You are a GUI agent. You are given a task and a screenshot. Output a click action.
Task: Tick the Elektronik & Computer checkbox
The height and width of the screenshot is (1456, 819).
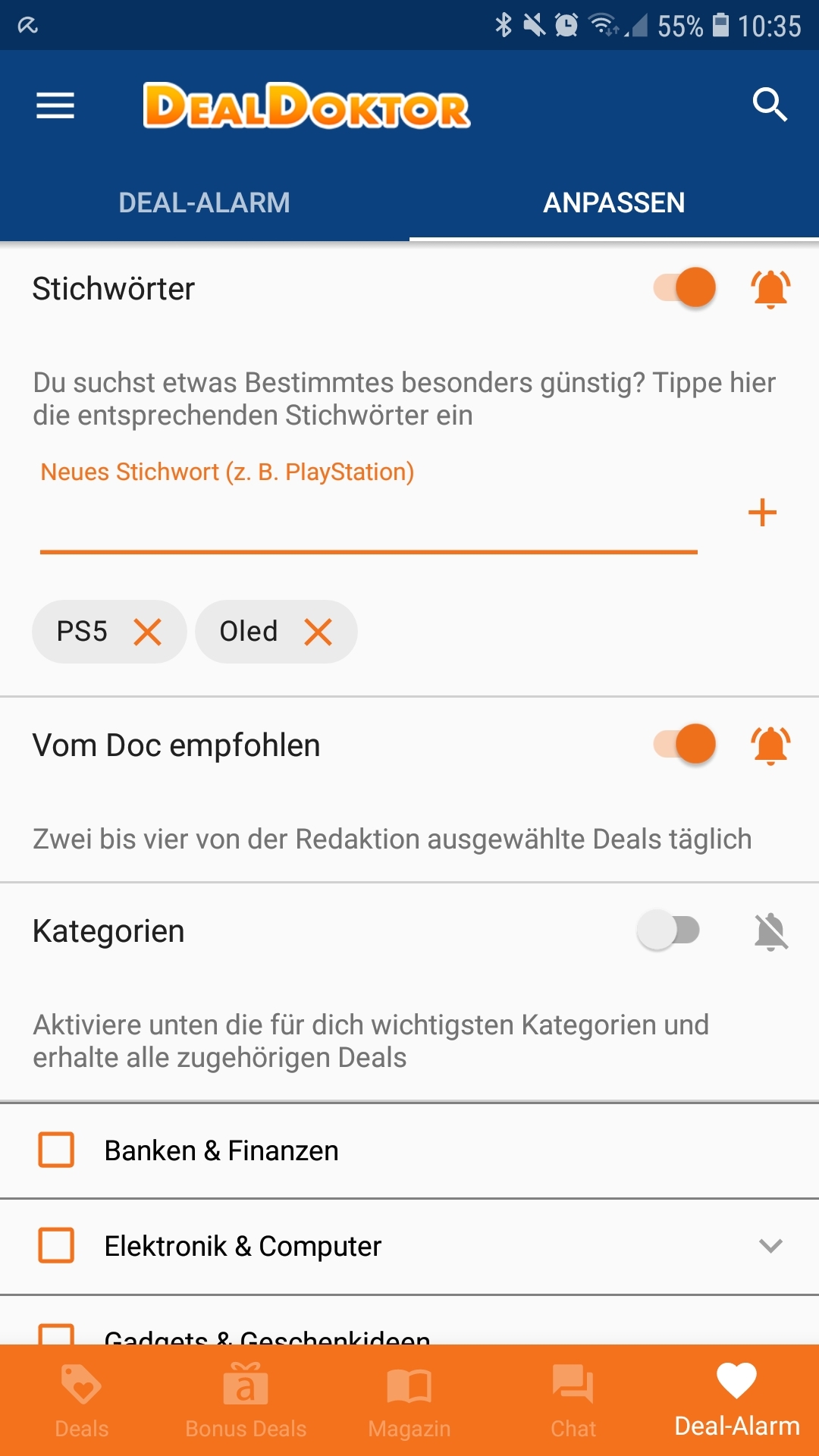coord(56,1245)
